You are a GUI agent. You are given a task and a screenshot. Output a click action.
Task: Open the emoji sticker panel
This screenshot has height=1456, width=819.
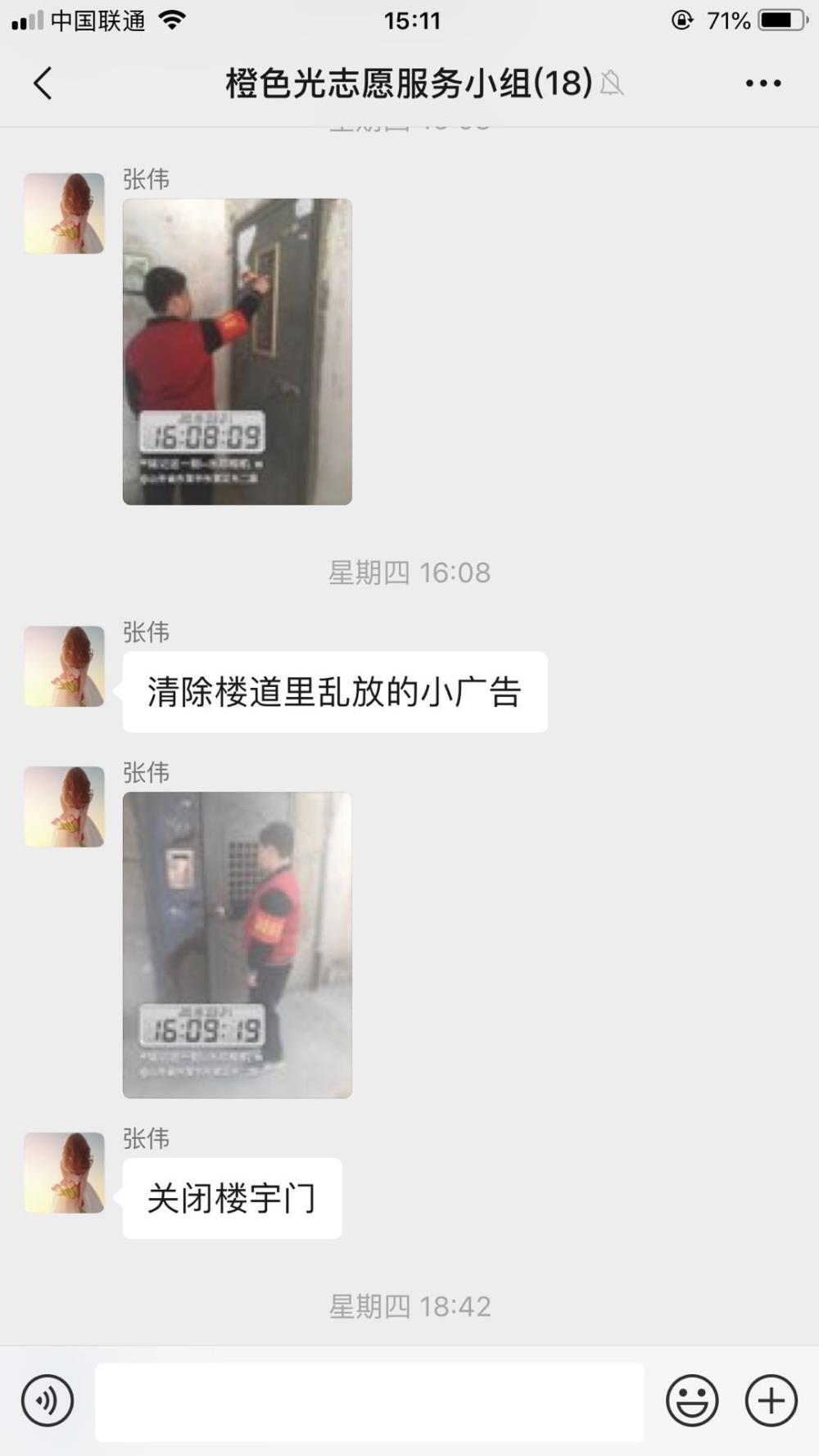pos(692,1400)
